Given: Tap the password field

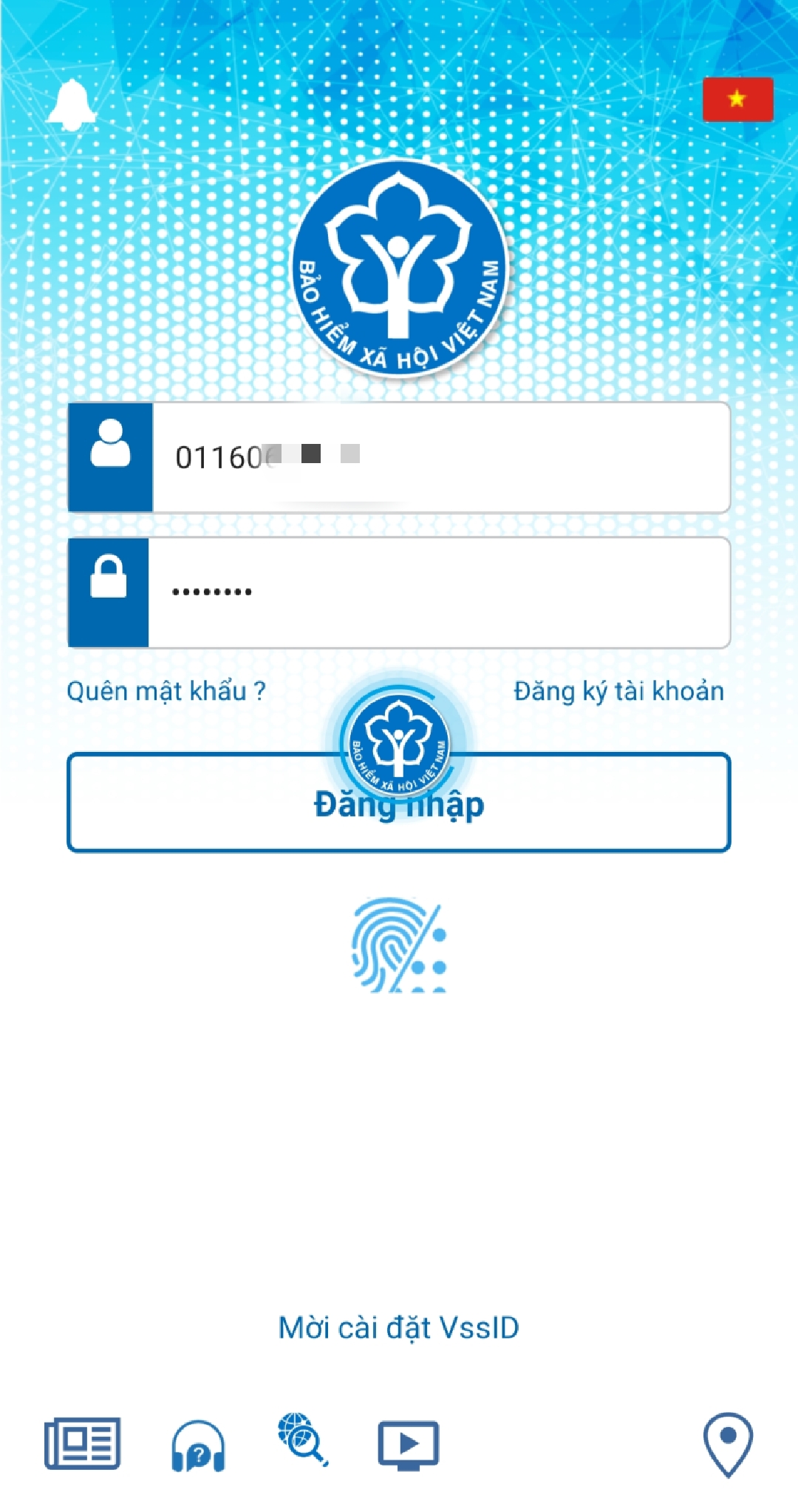Looking at the screenshot, I should tap(439, 592).
